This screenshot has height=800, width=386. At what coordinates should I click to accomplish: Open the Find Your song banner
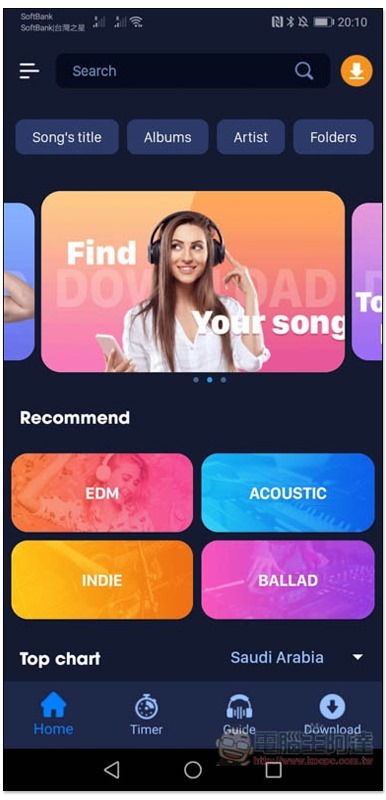tap(193, 282)
